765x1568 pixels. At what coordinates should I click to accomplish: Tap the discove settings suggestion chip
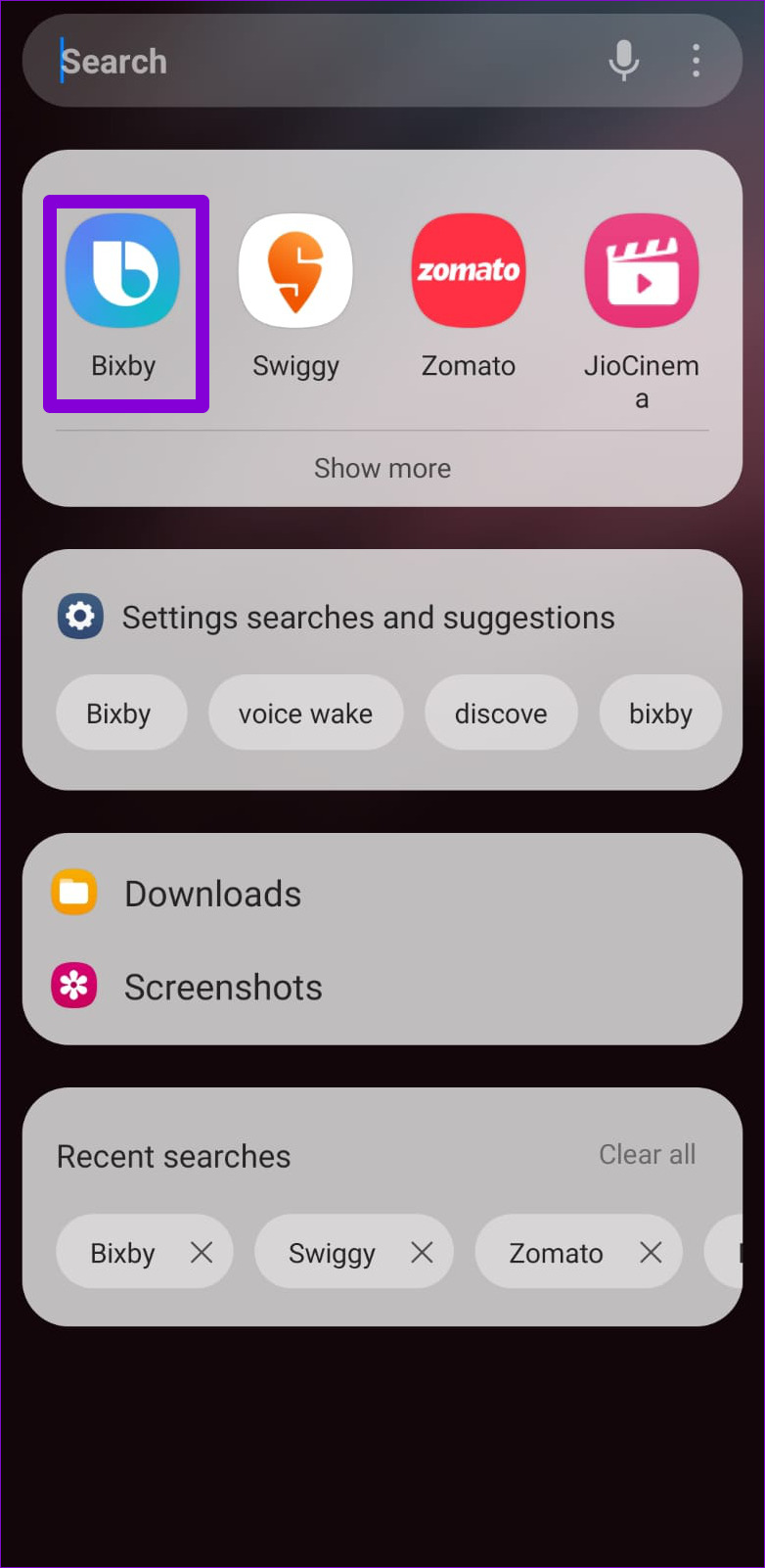500,714
